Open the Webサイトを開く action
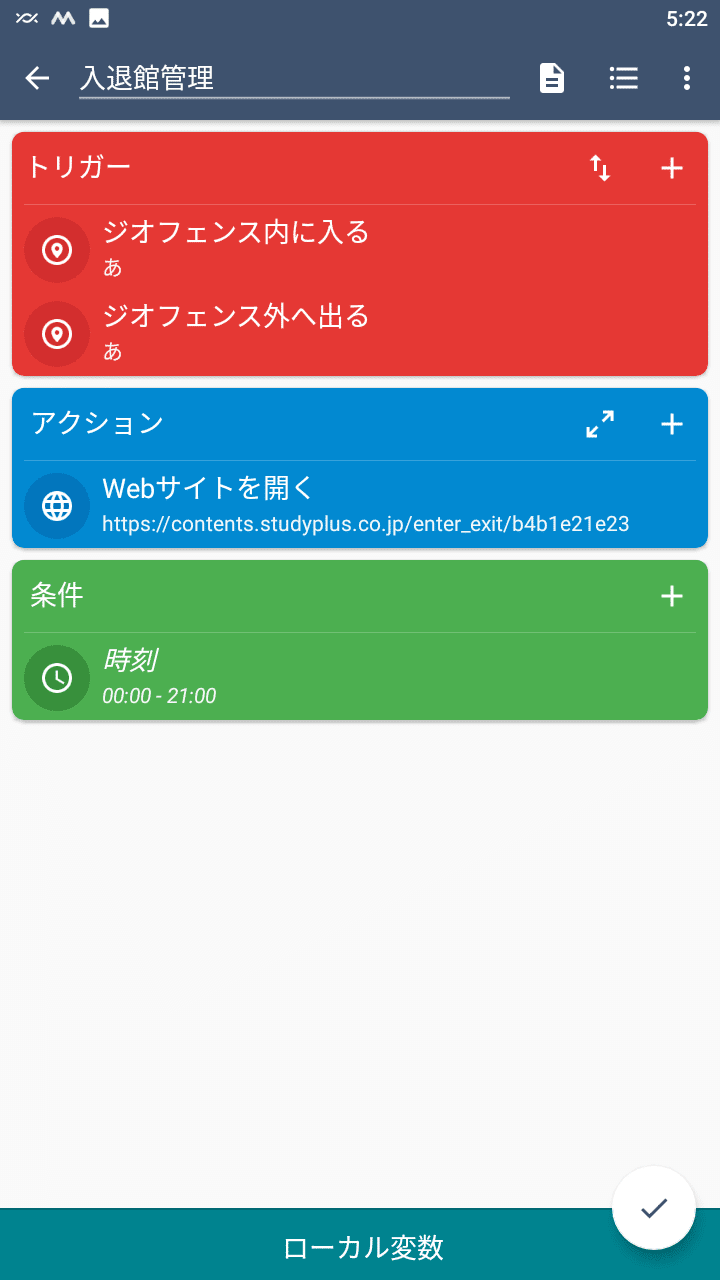Image resolution: width=720 pixels, height=1280 pixels. coord(360,505)
